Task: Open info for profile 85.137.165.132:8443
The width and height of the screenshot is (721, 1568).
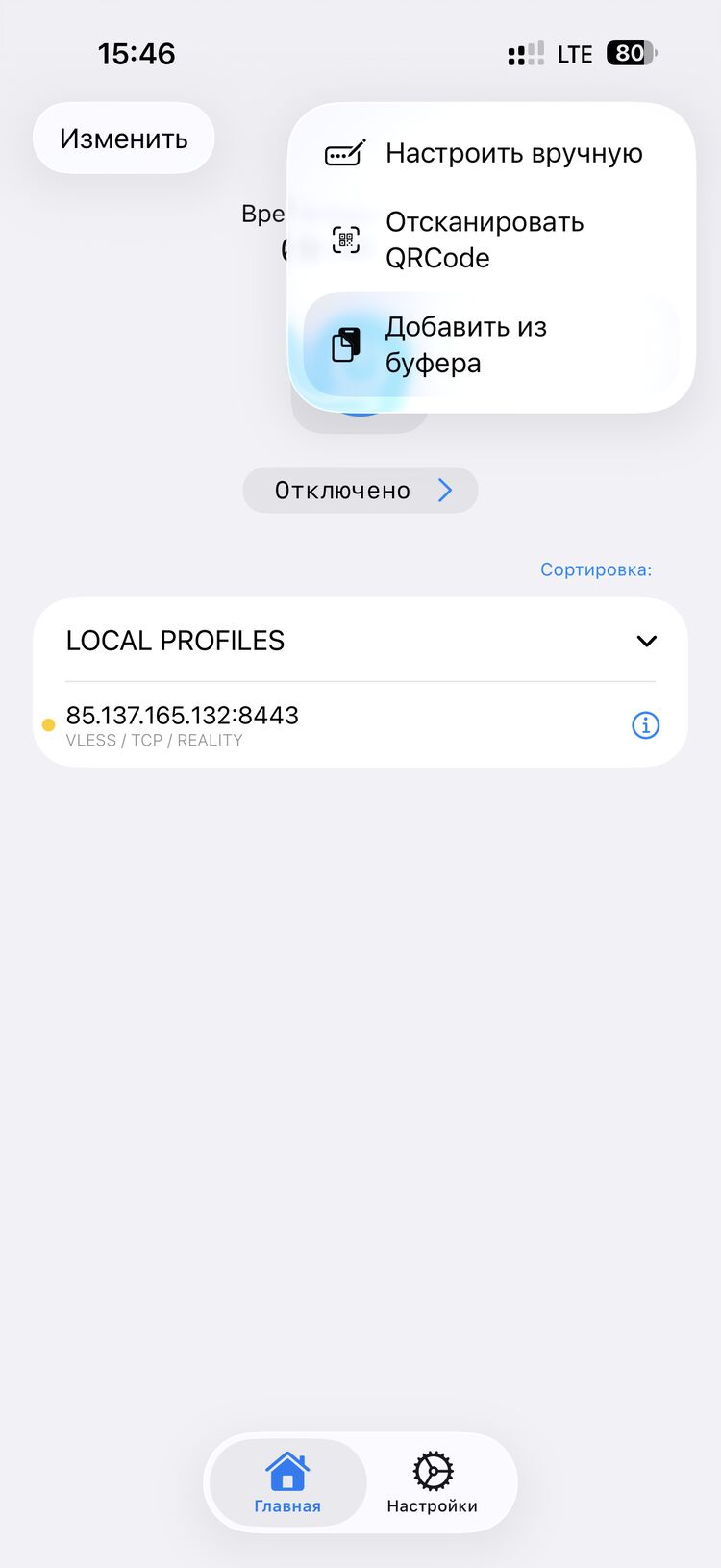Action: point(645,725)
